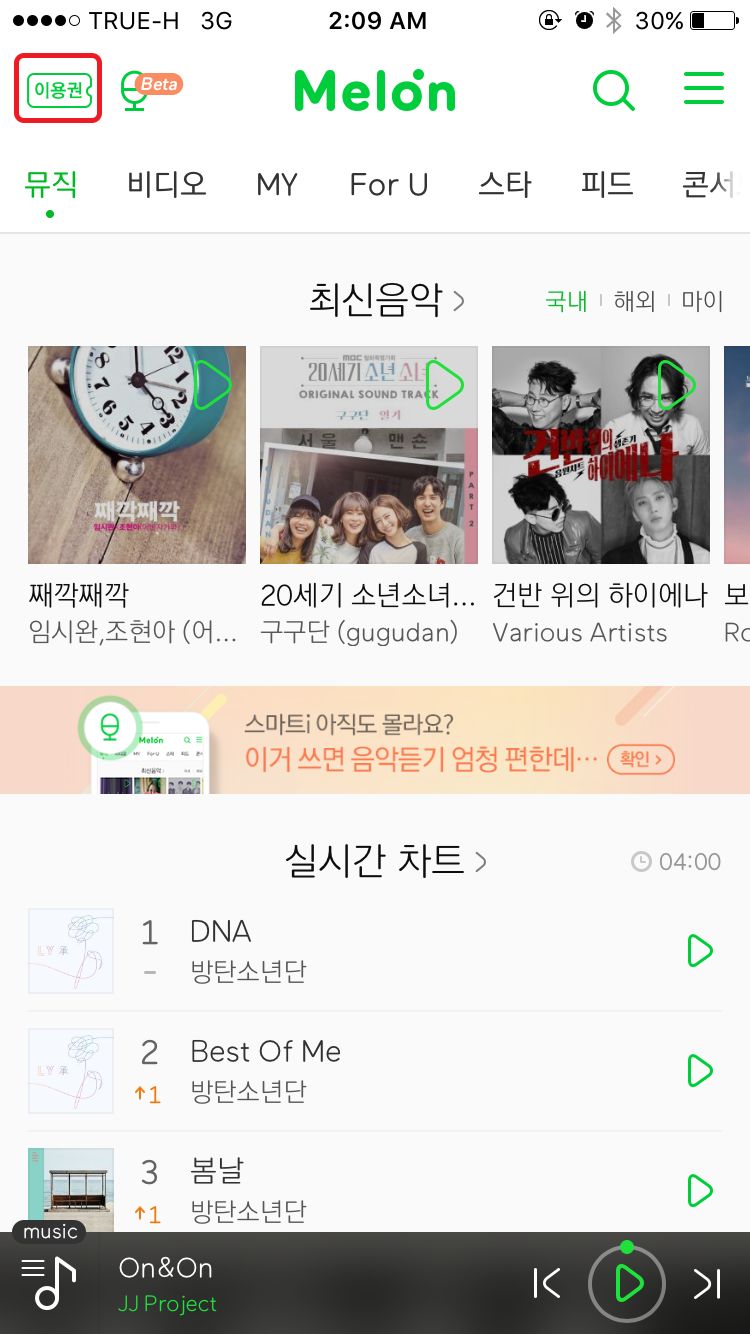Play Best Of Me from the chart
Viewport: 750px width, 1334px height.
pos(699,1071)
